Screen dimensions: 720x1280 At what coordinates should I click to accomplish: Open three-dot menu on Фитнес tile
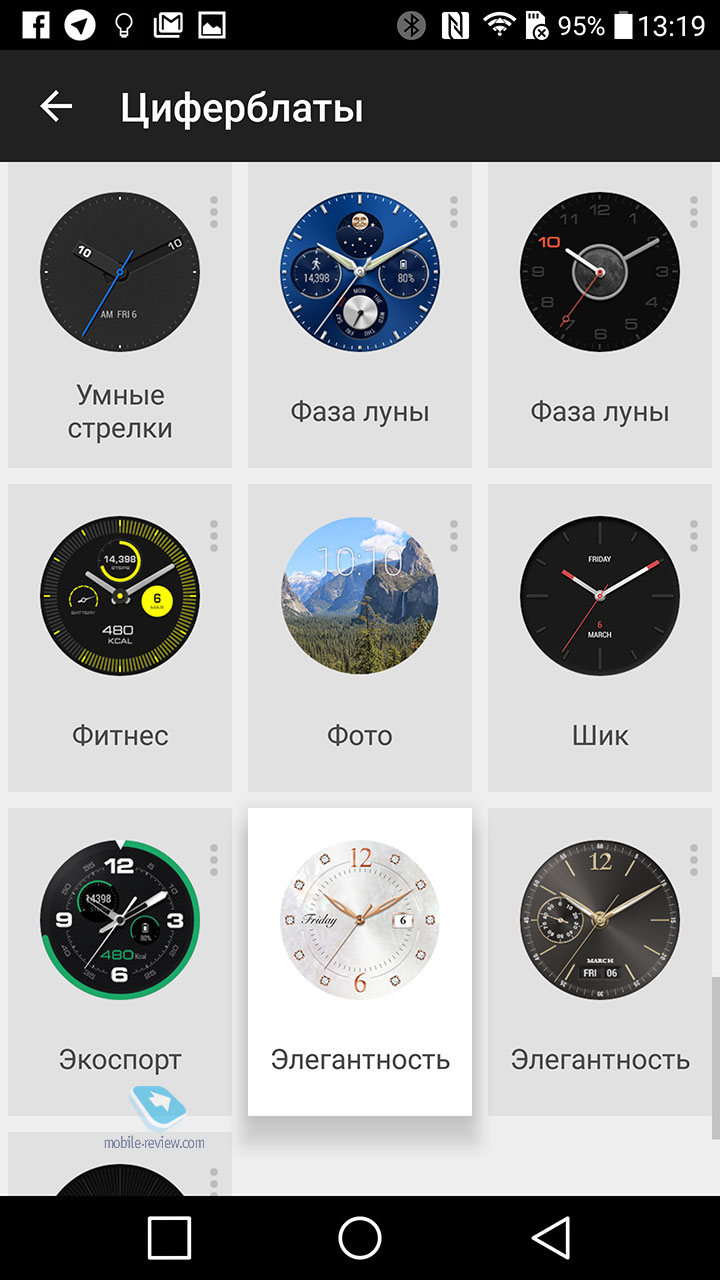[213, 536]
